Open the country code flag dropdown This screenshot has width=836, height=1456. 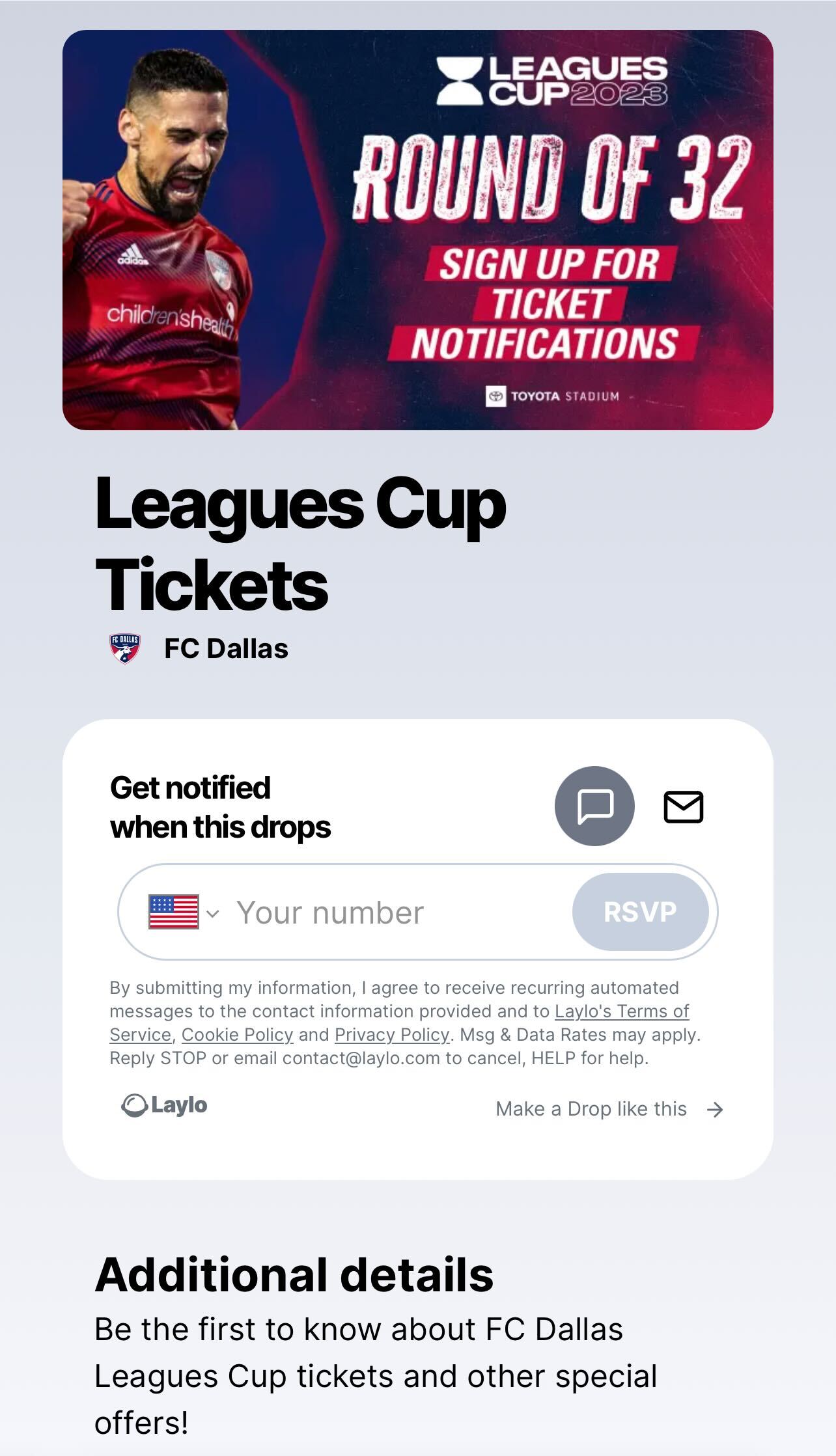click(184, 912)
